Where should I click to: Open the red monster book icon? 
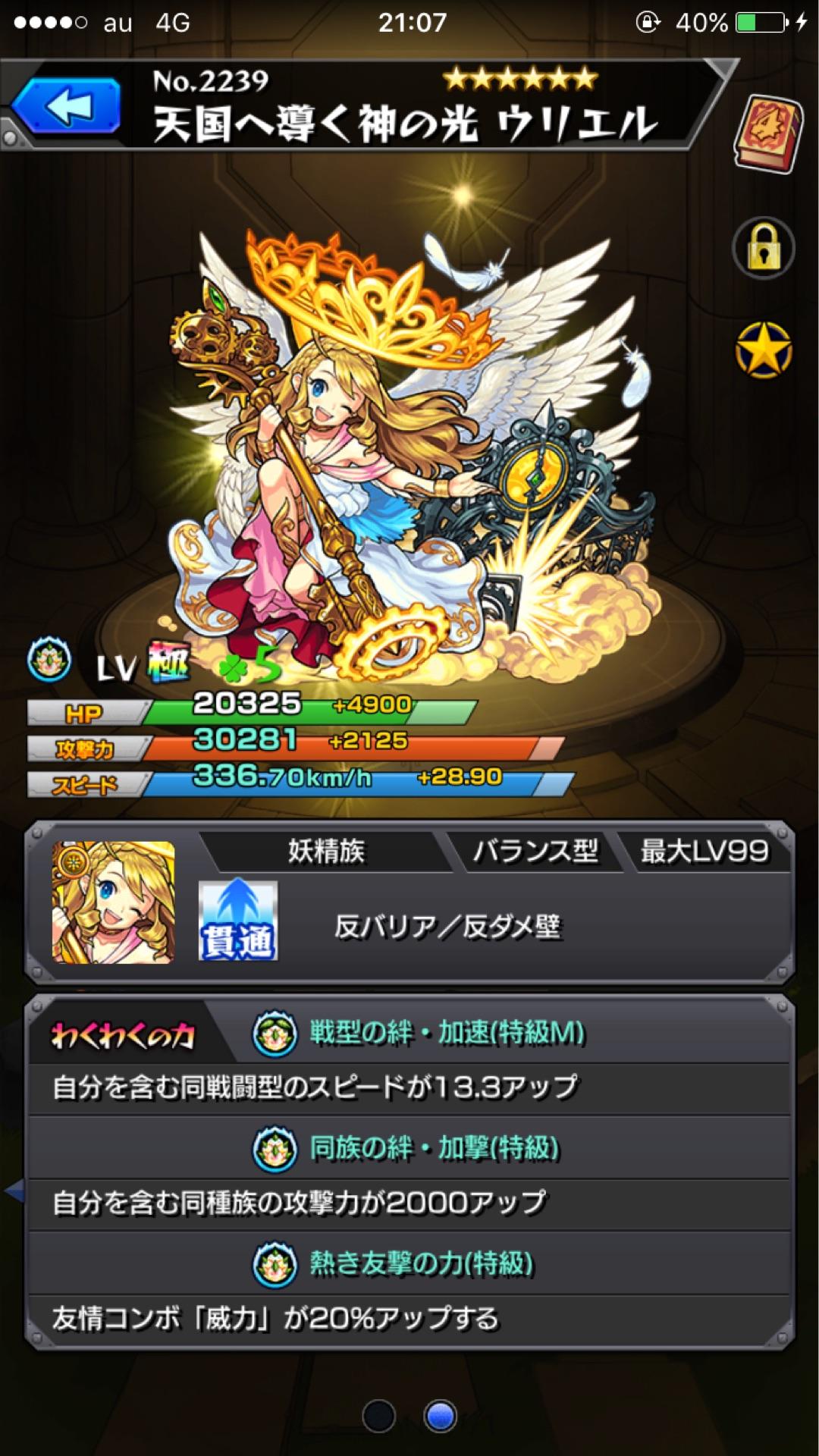pos(767,133)
